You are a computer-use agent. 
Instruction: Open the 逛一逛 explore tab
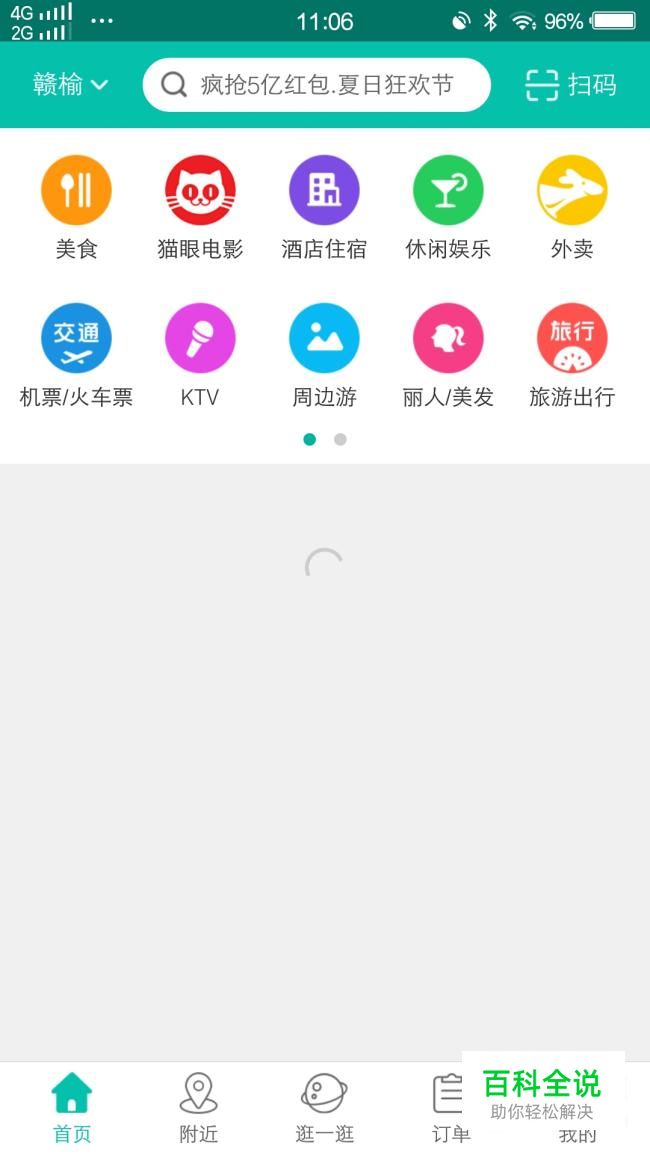324,1107
